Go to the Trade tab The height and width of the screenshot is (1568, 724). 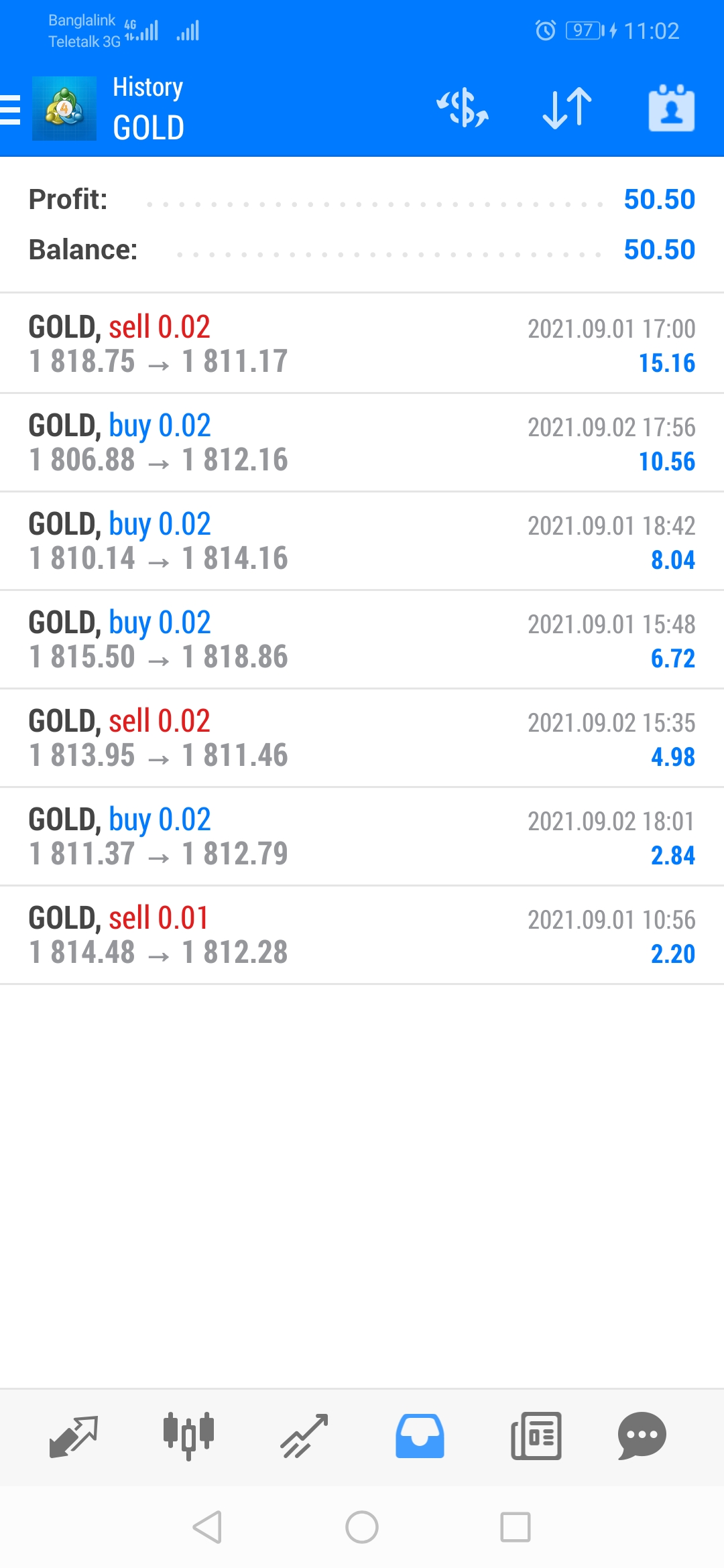pyautogui.click(x=304, y=1436)
